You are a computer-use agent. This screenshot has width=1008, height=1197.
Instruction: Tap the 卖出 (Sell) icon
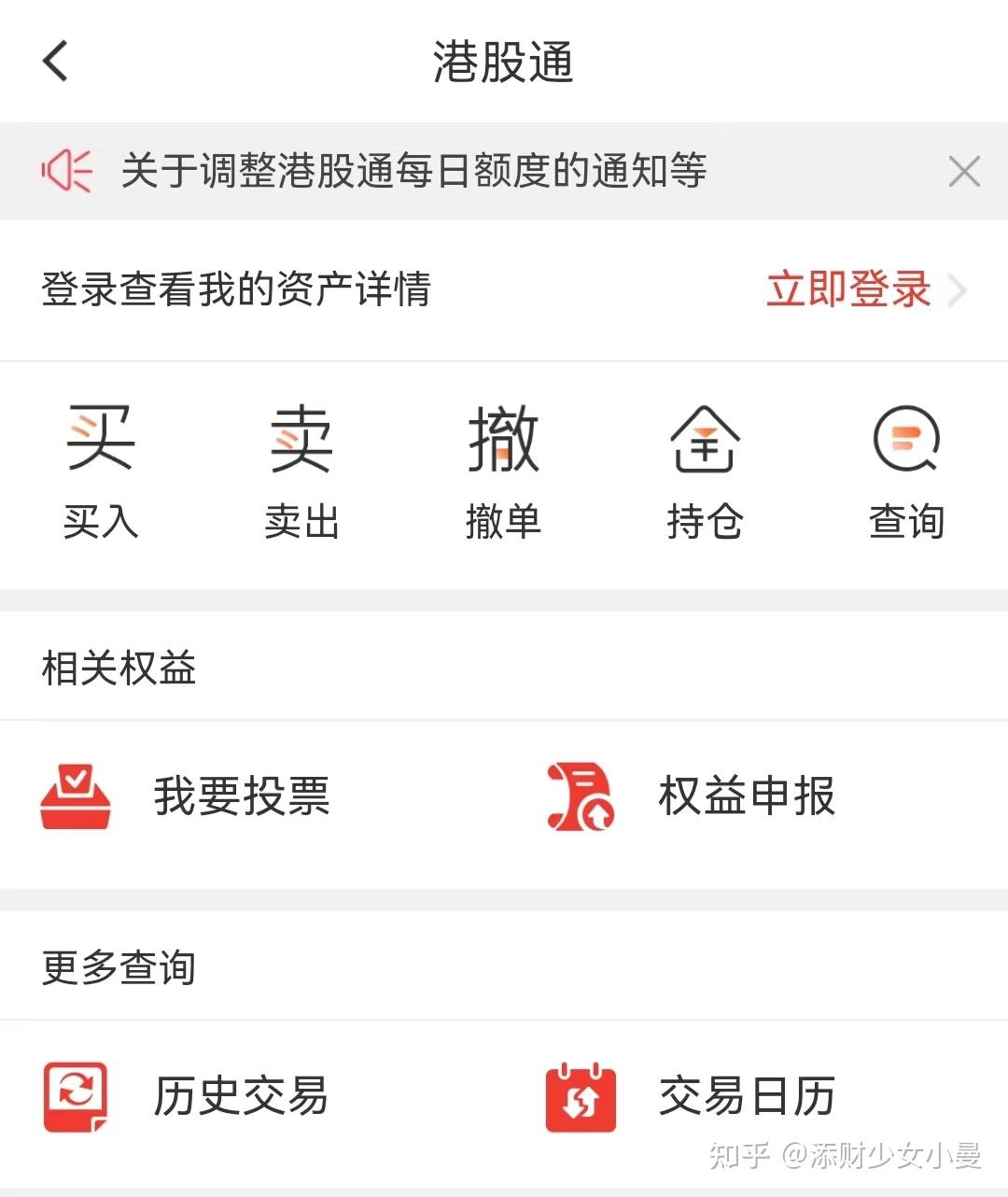(301, 439)
